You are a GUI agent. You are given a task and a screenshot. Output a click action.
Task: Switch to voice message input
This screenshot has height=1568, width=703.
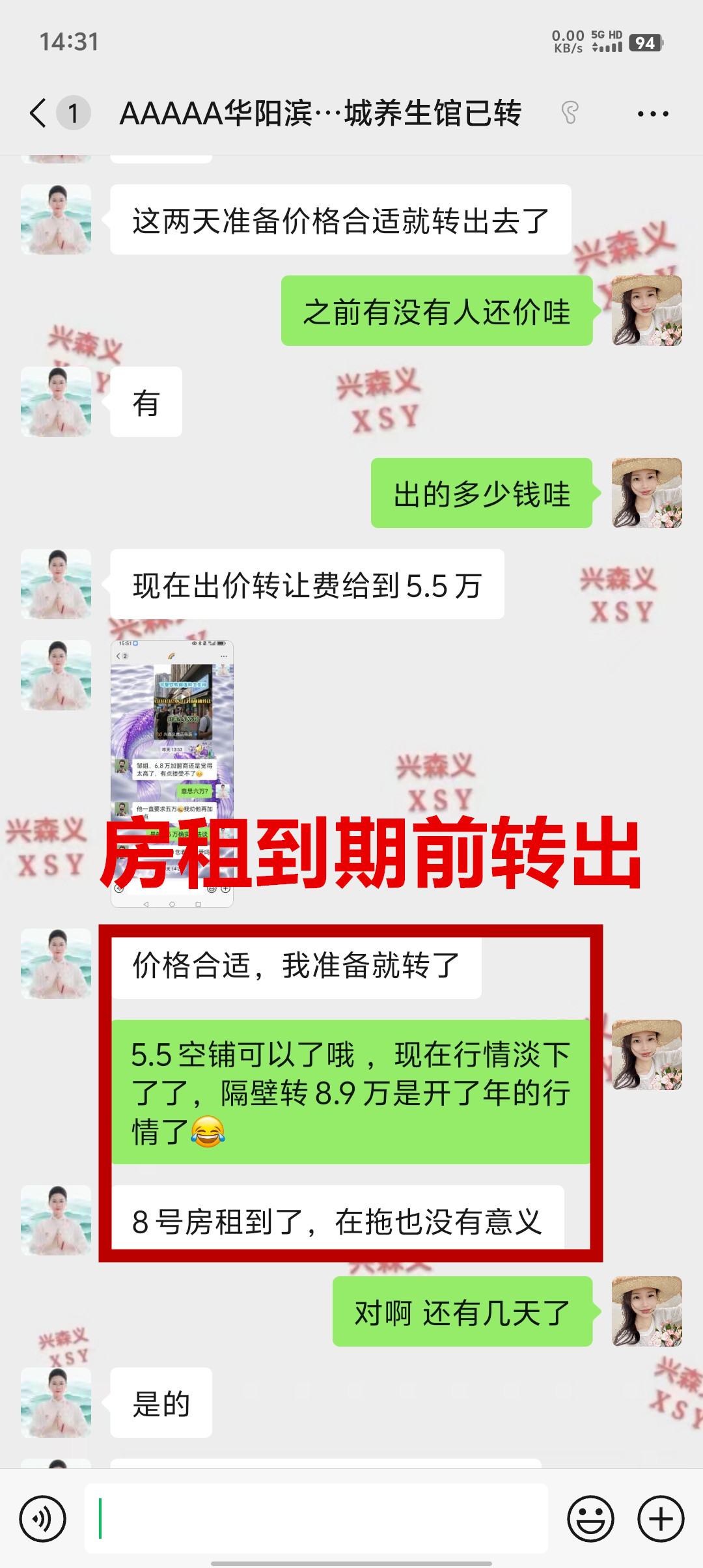pyautogui.click(x=43, y=1519)
